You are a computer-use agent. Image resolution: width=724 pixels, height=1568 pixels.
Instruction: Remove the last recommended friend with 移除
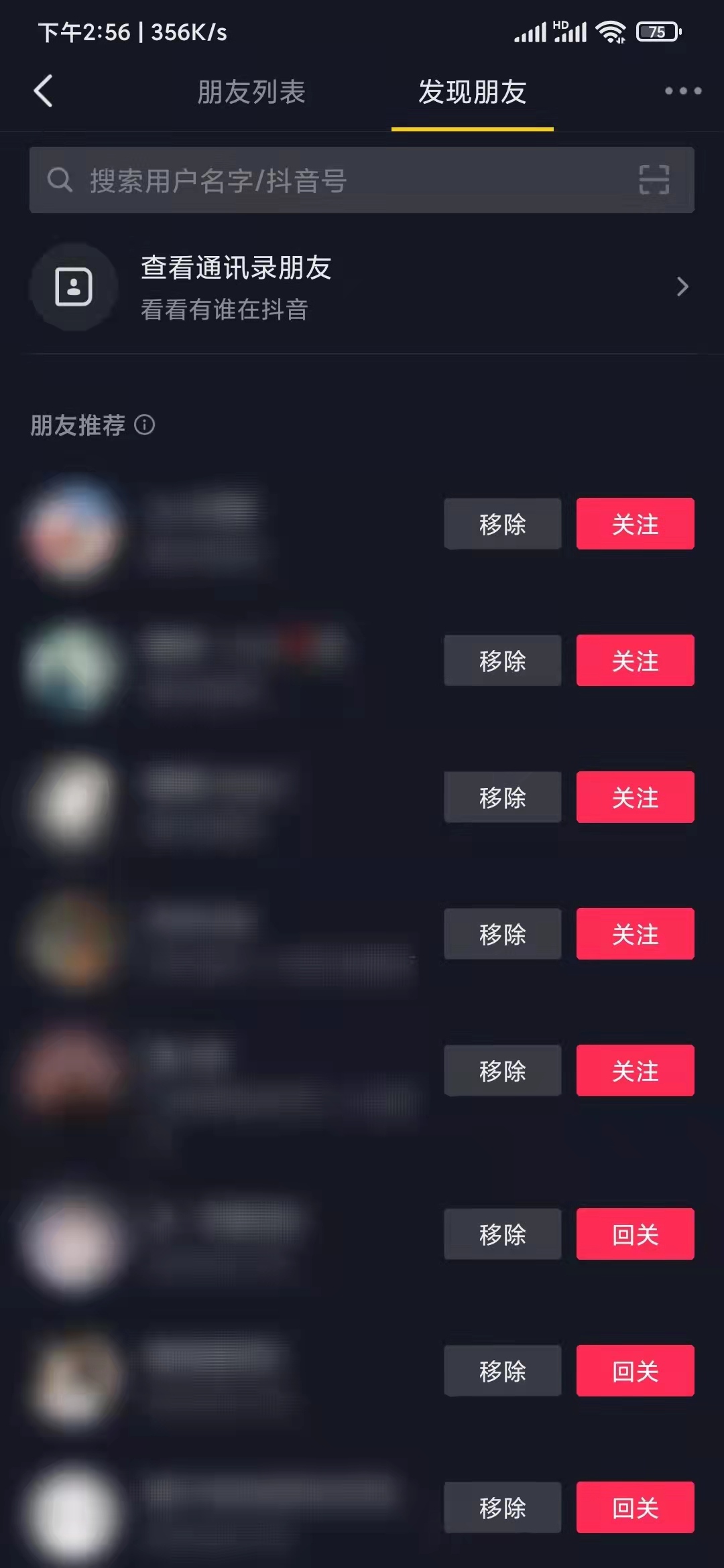(x=502, y=1508)
